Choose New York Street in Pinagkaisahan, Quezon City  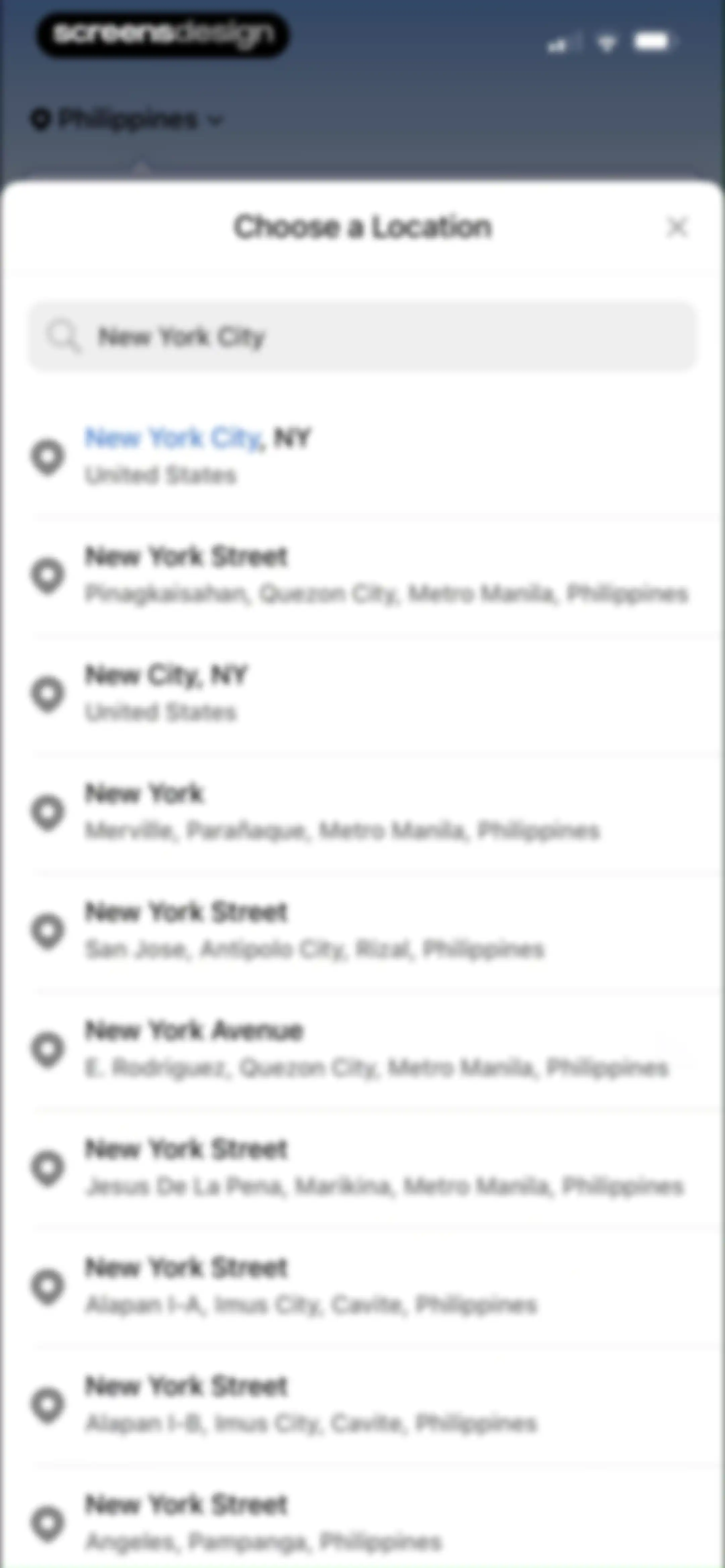coord(362,574)
